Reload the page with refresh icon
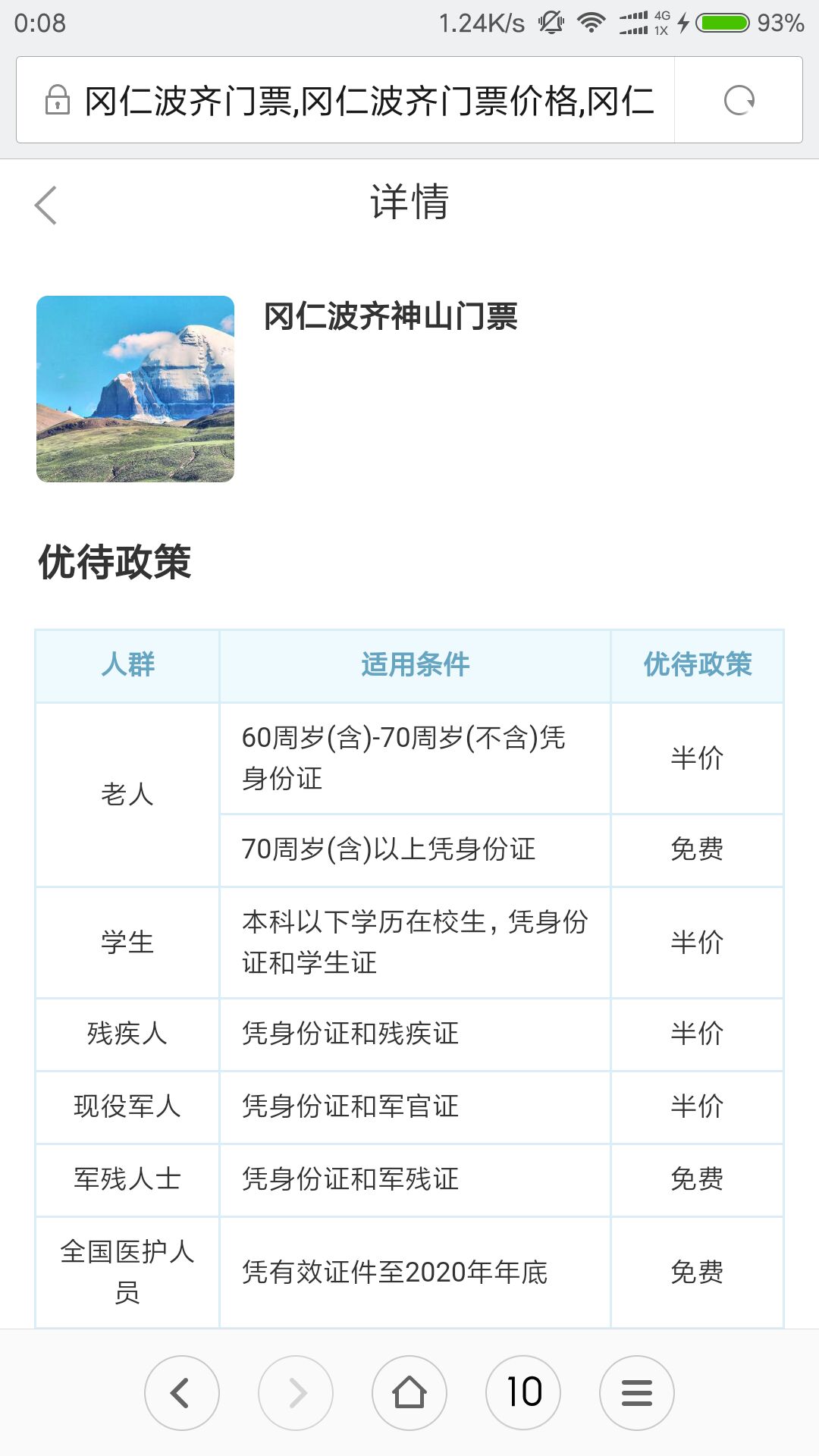 pos(739,100)
